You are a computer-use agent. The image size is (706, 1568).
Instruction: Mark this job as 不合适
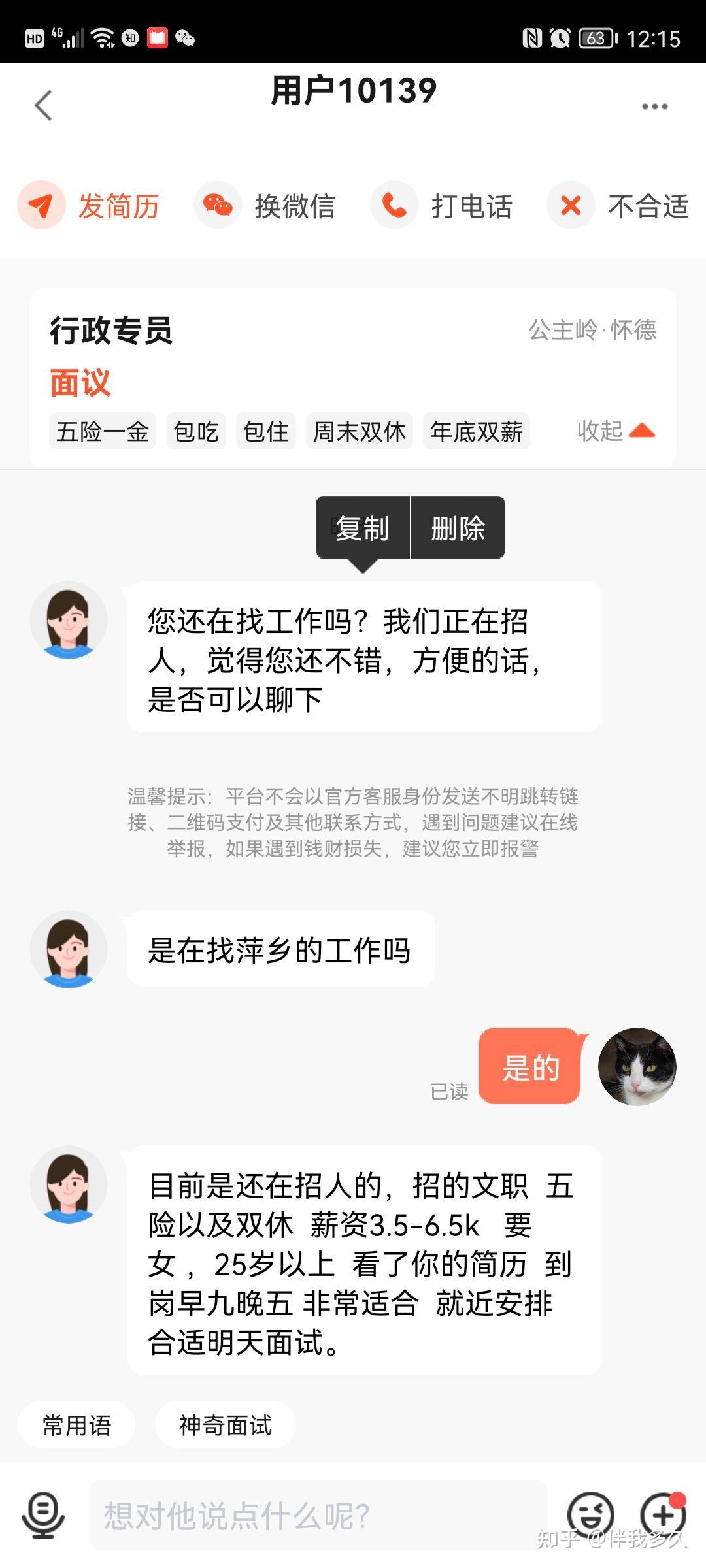coord(618,206)
